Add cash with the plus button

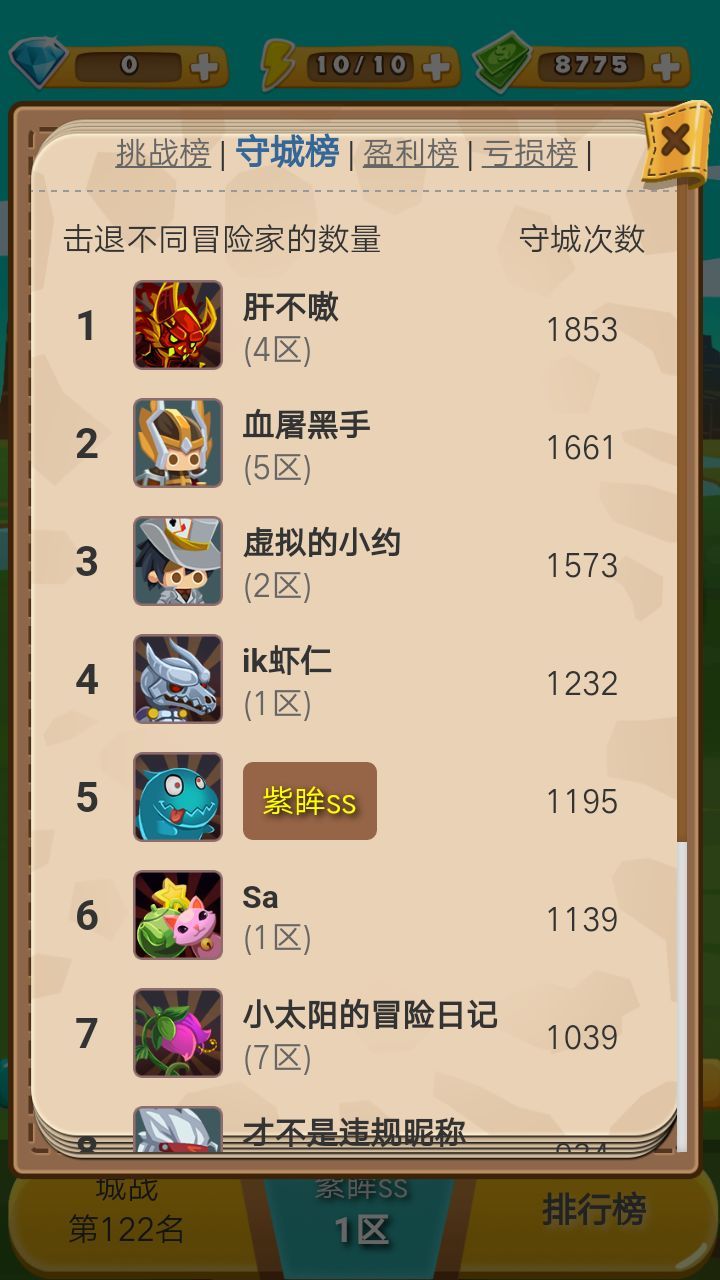665,67
